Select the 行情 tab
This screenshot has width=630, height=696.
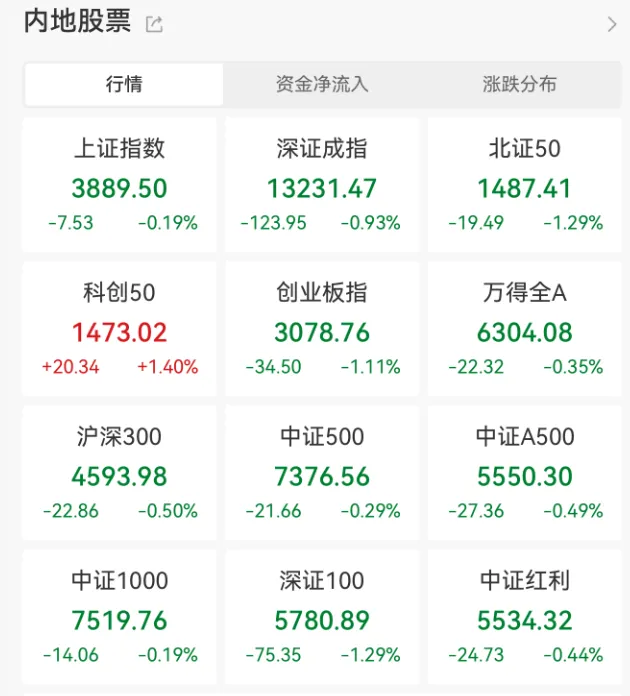pos(124,85)
